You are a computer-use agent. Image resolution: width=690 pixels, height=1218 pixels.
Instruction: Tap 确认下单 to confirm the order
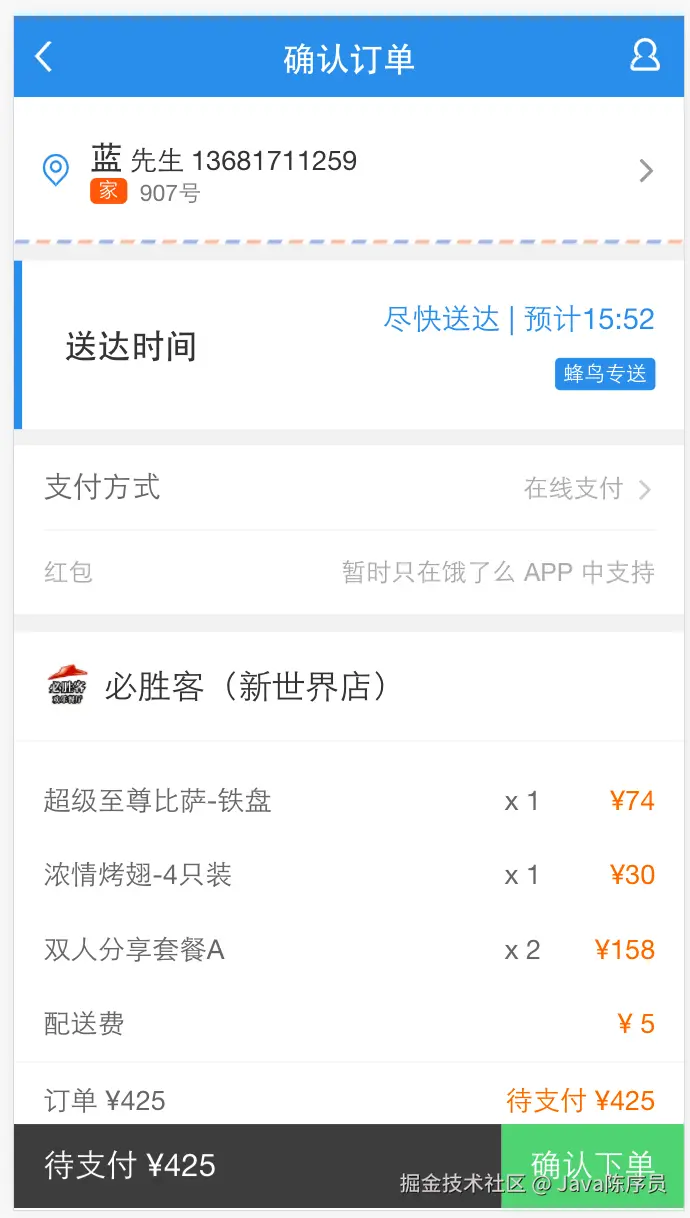click(x=592, y=1165)
